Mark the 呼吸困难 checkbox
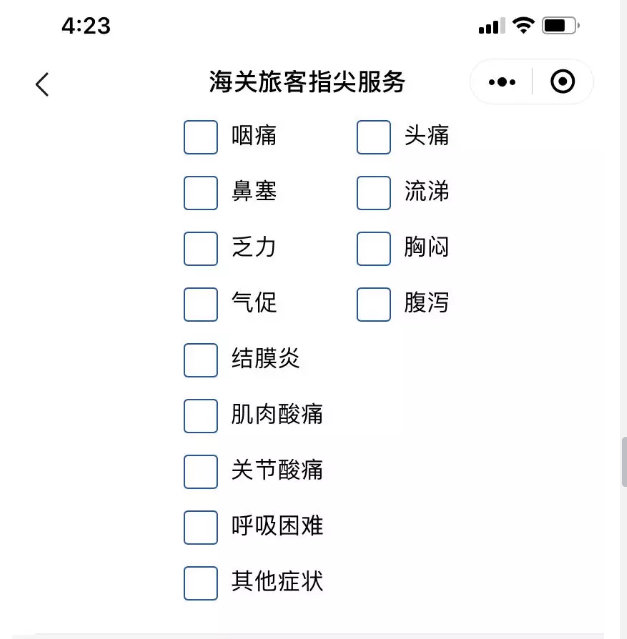The height and width of the screenshot is (639, 627). [x=201, y=527]
